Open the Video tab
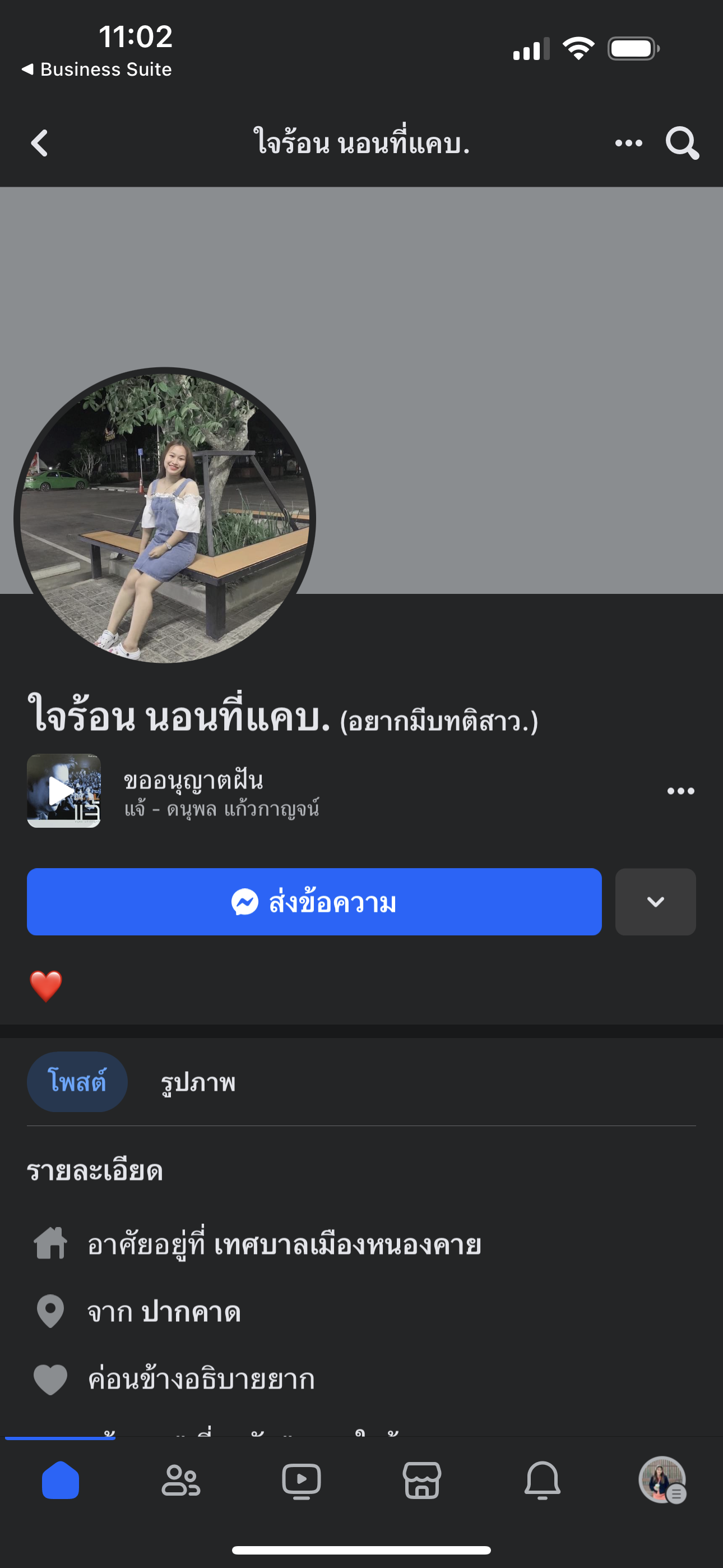Image resolution: width=723 pixels, height=1568 pixels. pos(302,1480)
